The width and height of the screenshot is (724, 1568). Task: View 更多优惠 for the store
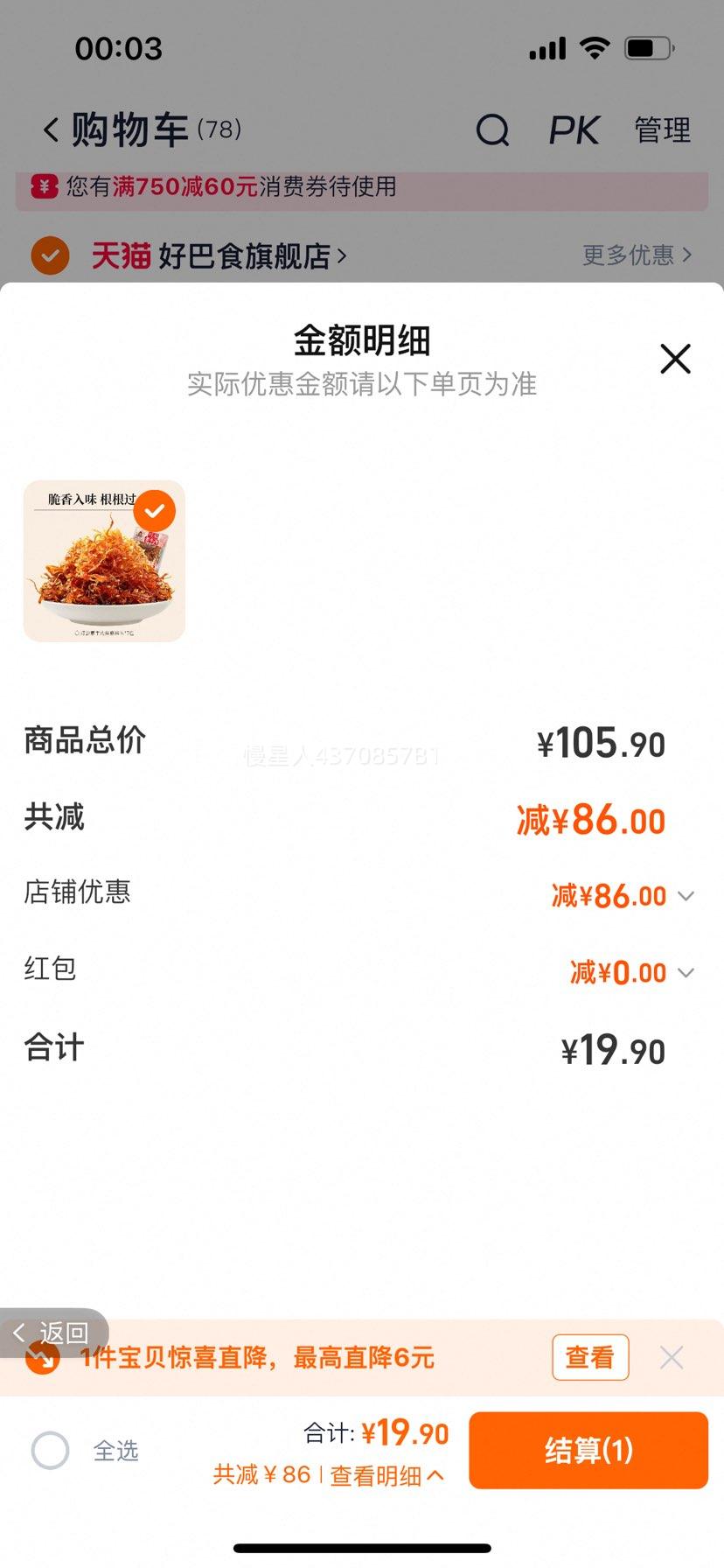click(x=637, y=255)
